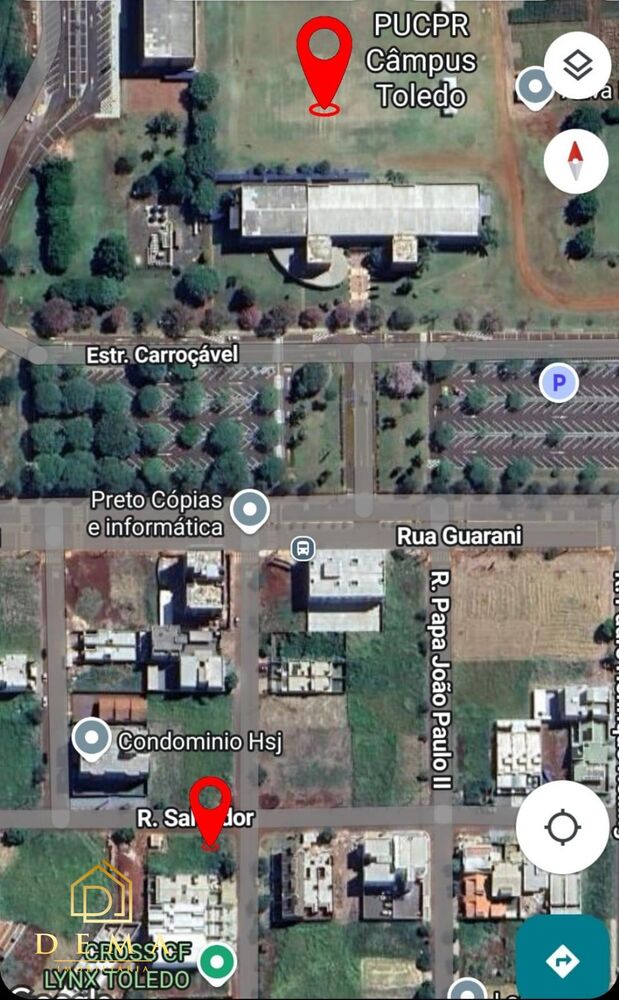This screenshot has width=619, height=1000.
Task: Center map on my current location
Action: tap(562, 828)
